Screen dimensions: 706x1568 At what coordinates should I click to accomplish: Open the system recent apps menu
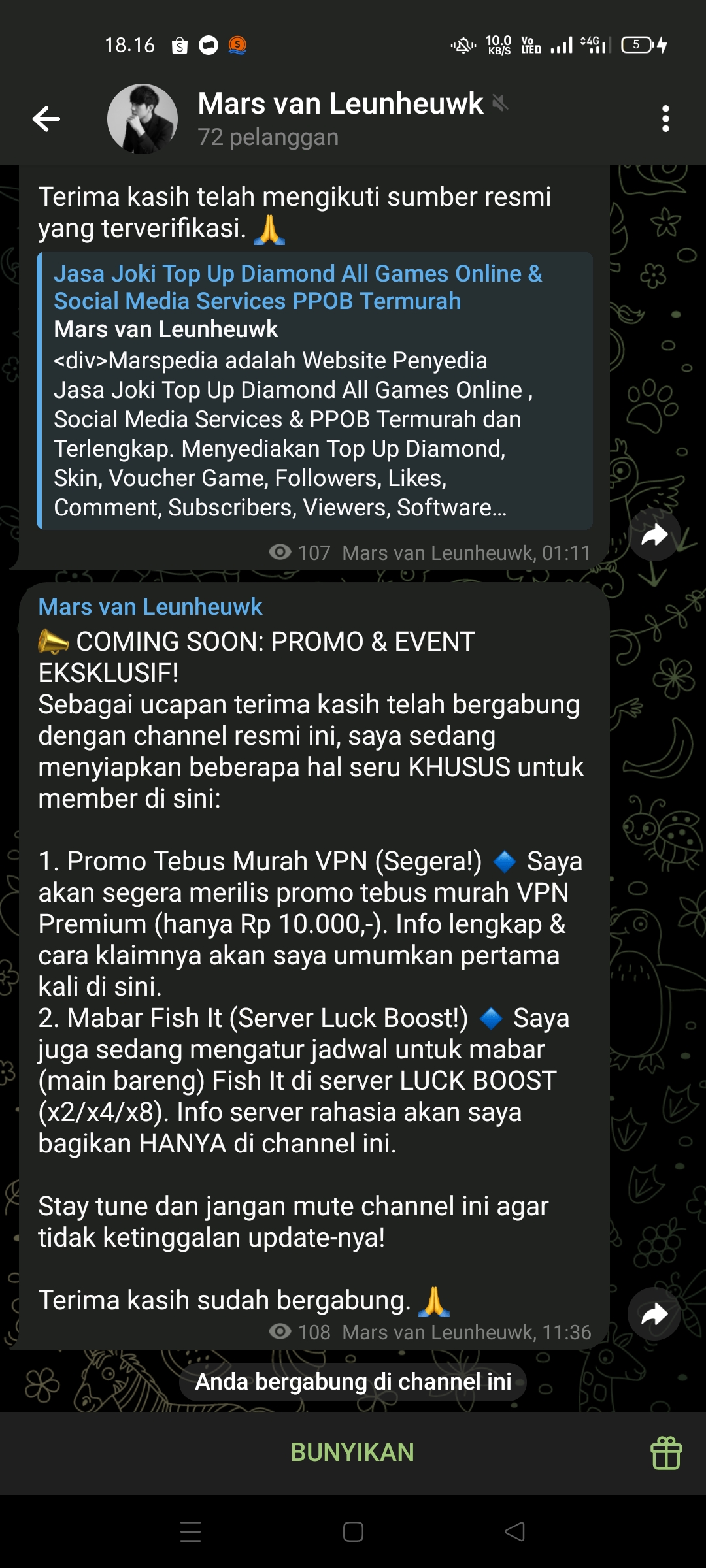[x=190, y=1532]
